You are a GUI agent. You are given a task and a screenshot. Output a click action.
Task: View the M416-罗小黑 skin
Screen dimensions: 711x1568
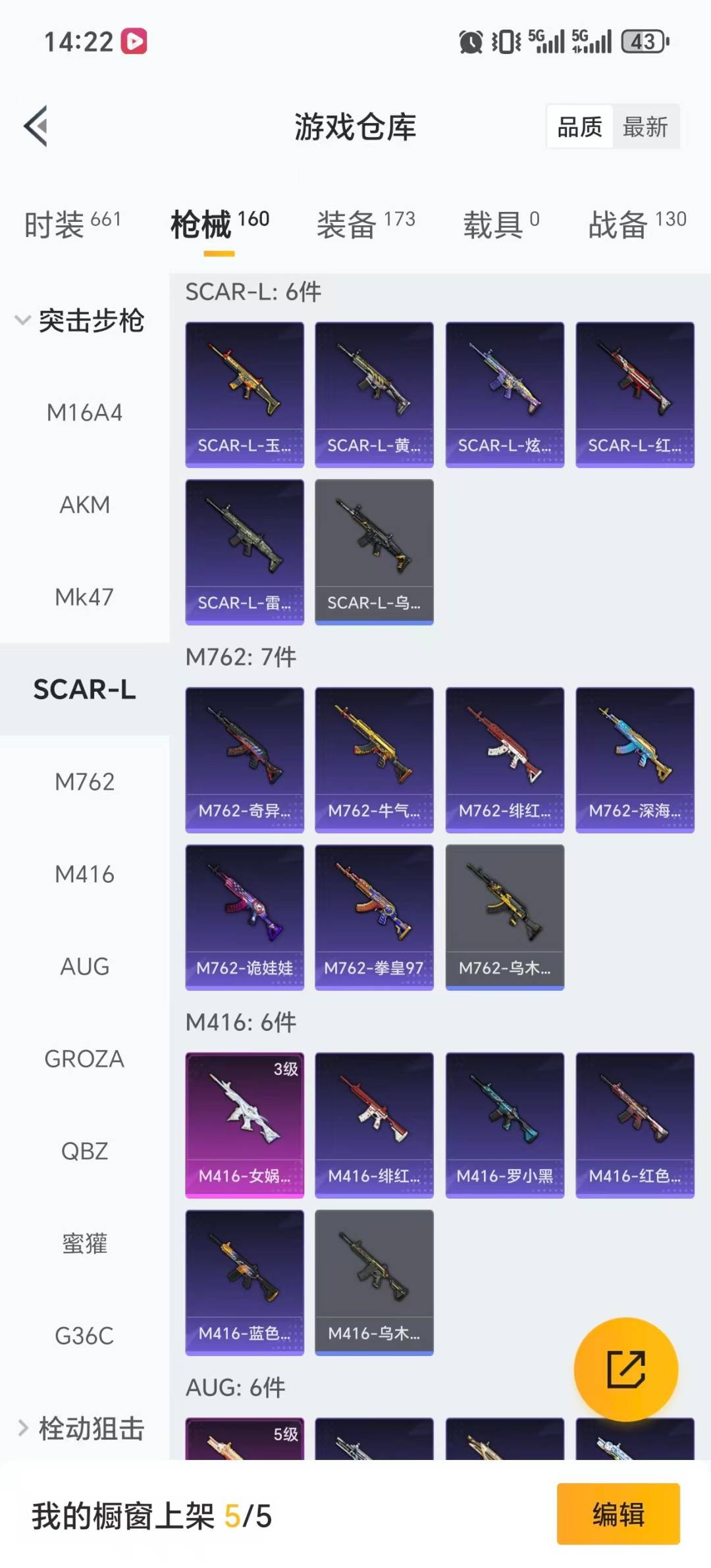click(x=504, y=1124)
